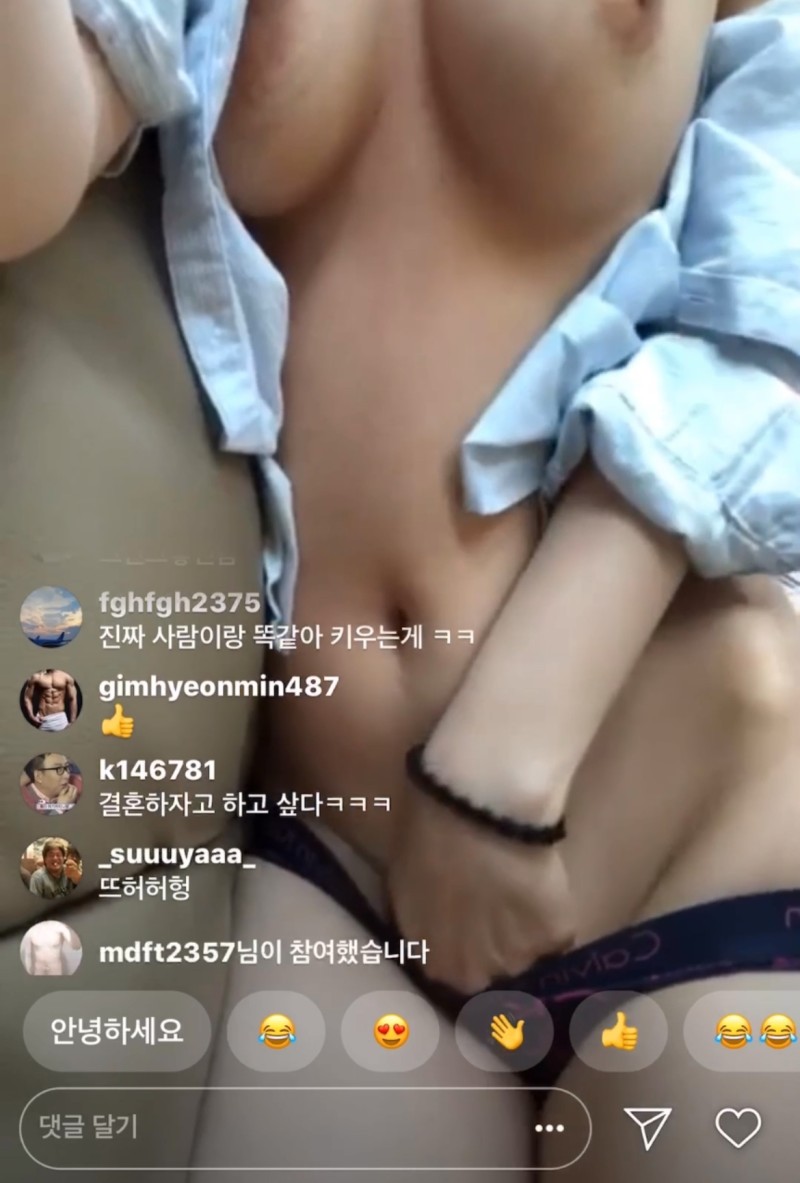The image size is (800, 1183).
Task: Send the waving hand emoji reaction
Action: [x=506, y=1031]
